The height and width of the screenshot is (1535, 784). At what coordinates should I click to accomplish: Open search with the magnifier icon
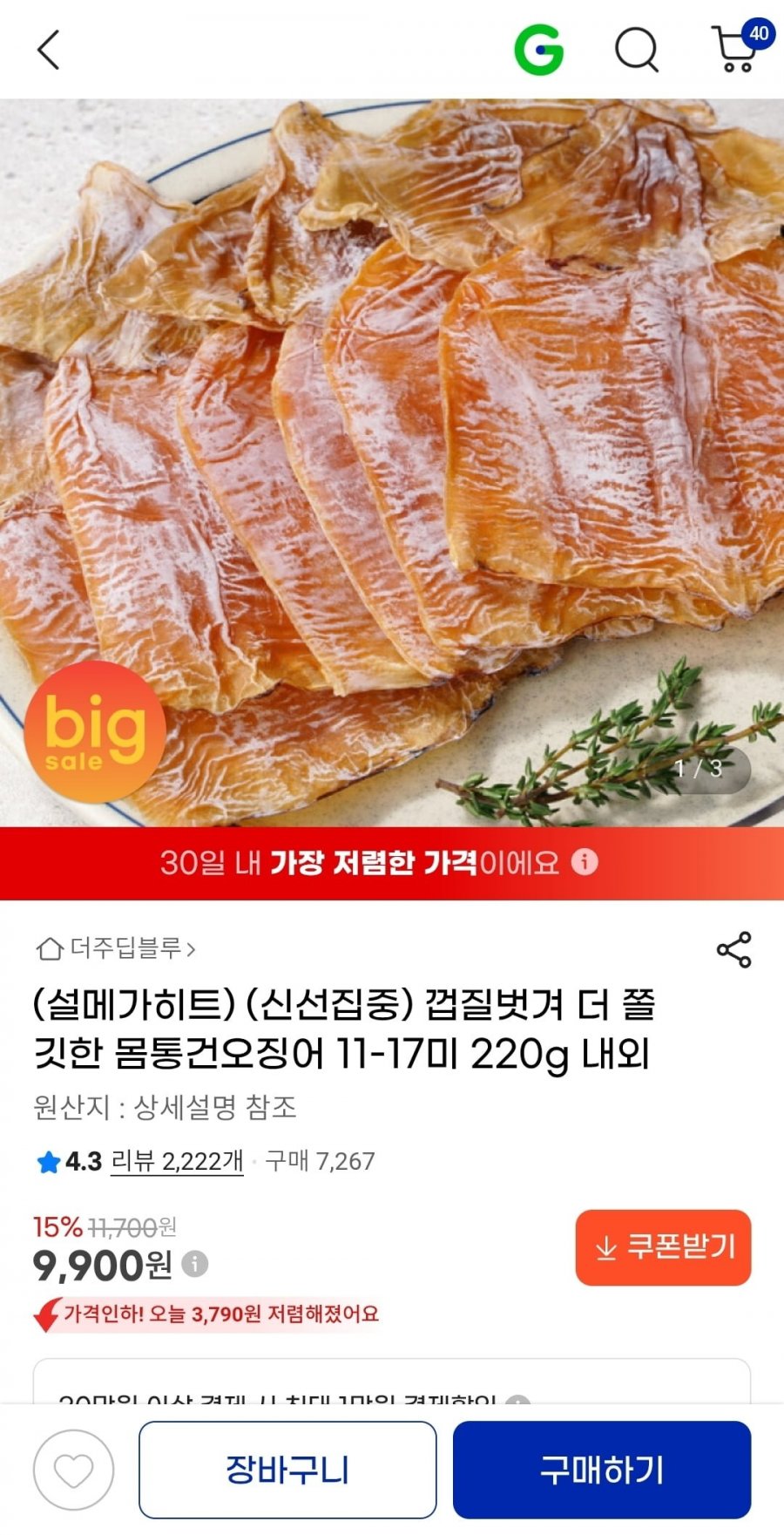637,50
